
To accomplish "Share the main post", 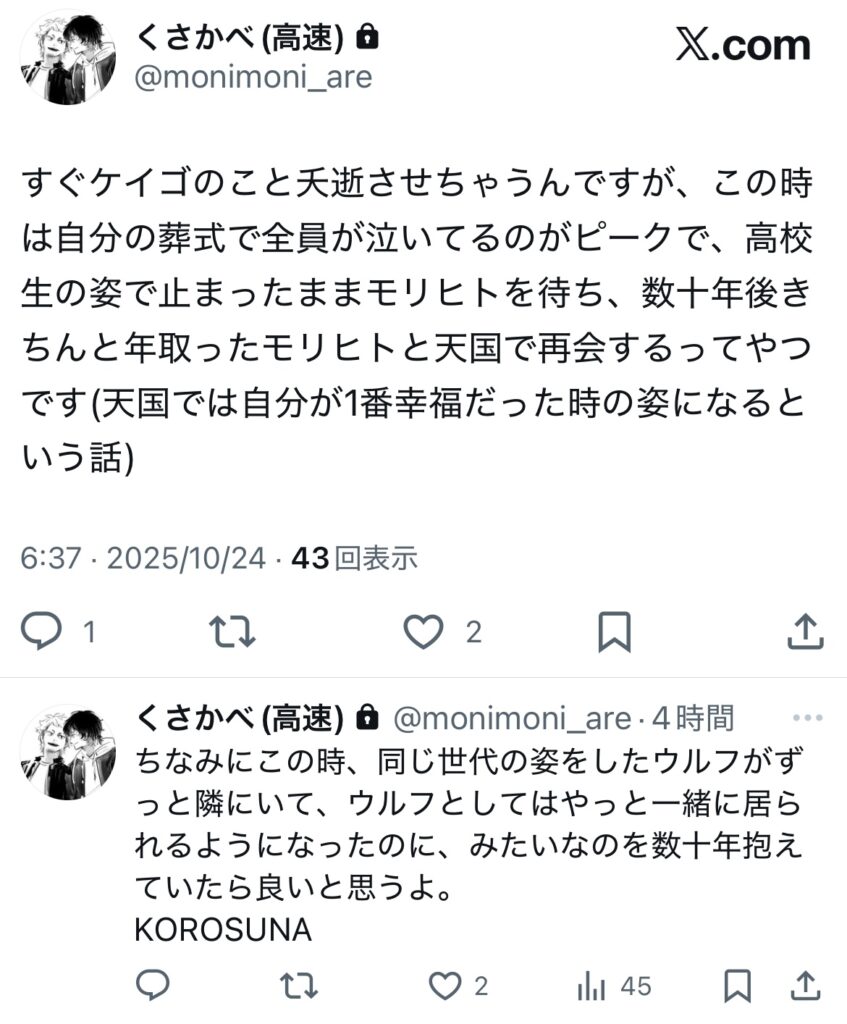I will pos(806,630).
